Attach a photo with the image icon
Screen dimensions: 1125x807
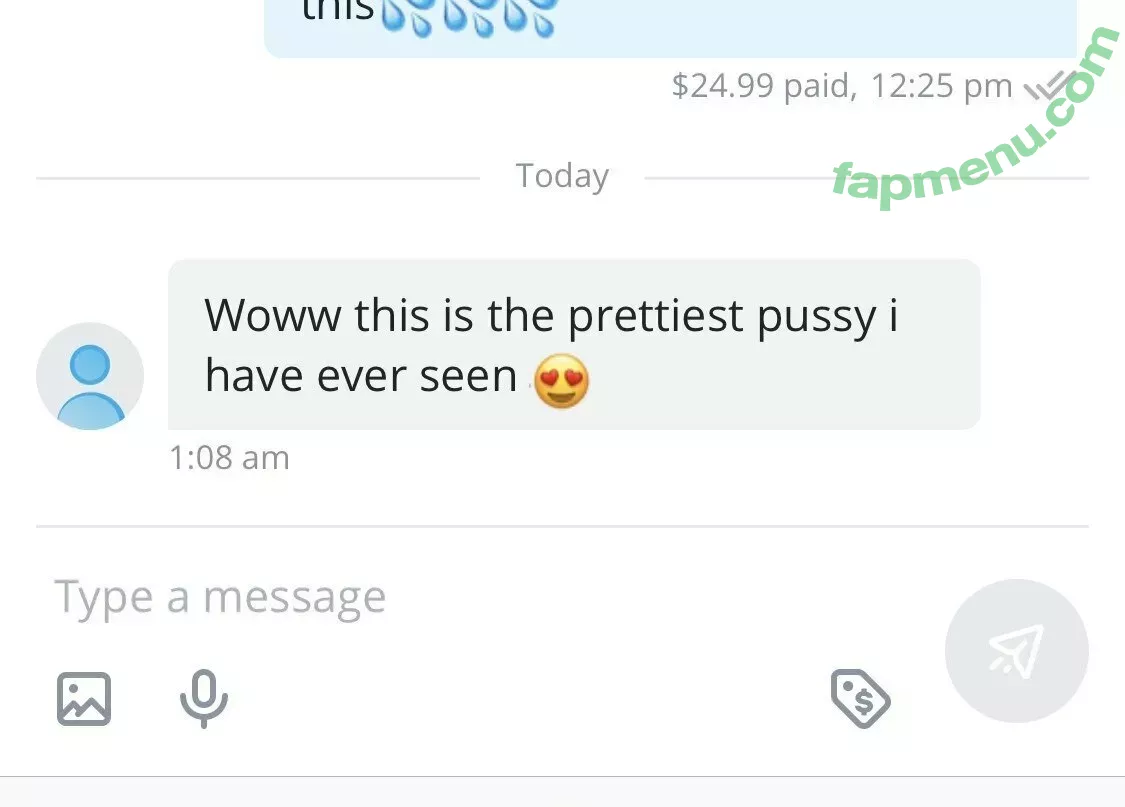coord(84,698)
